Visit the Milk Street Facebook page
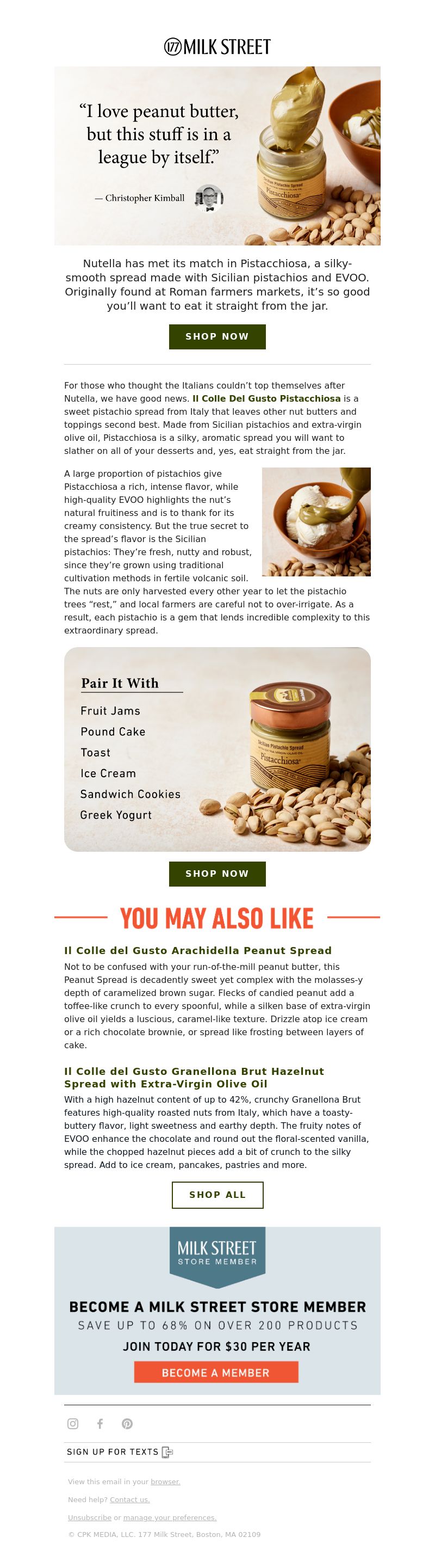435x1568 pixels. 101,1423
